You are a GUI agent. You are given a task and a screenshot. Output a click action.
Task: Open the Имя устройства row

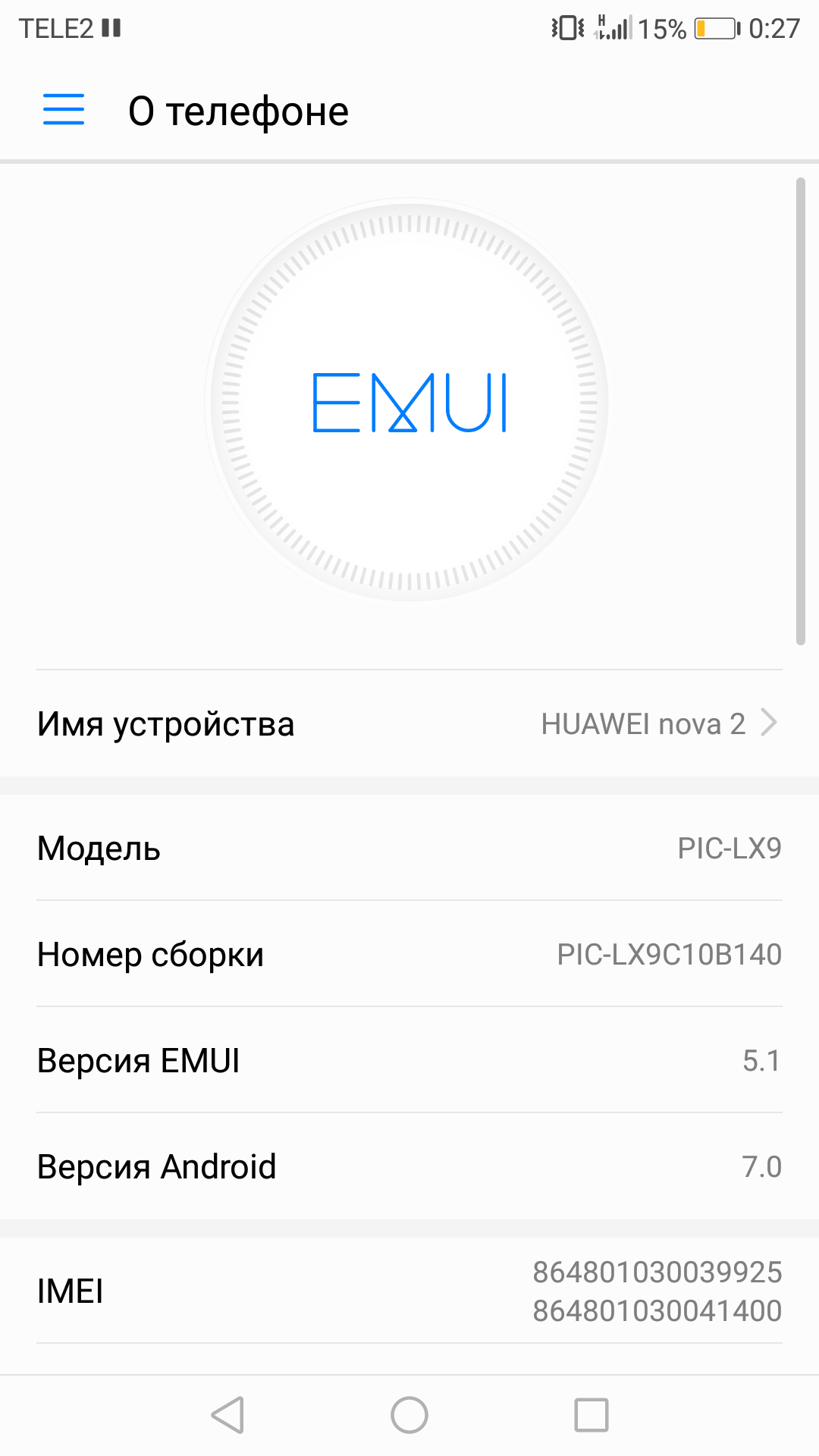[409, 723]
